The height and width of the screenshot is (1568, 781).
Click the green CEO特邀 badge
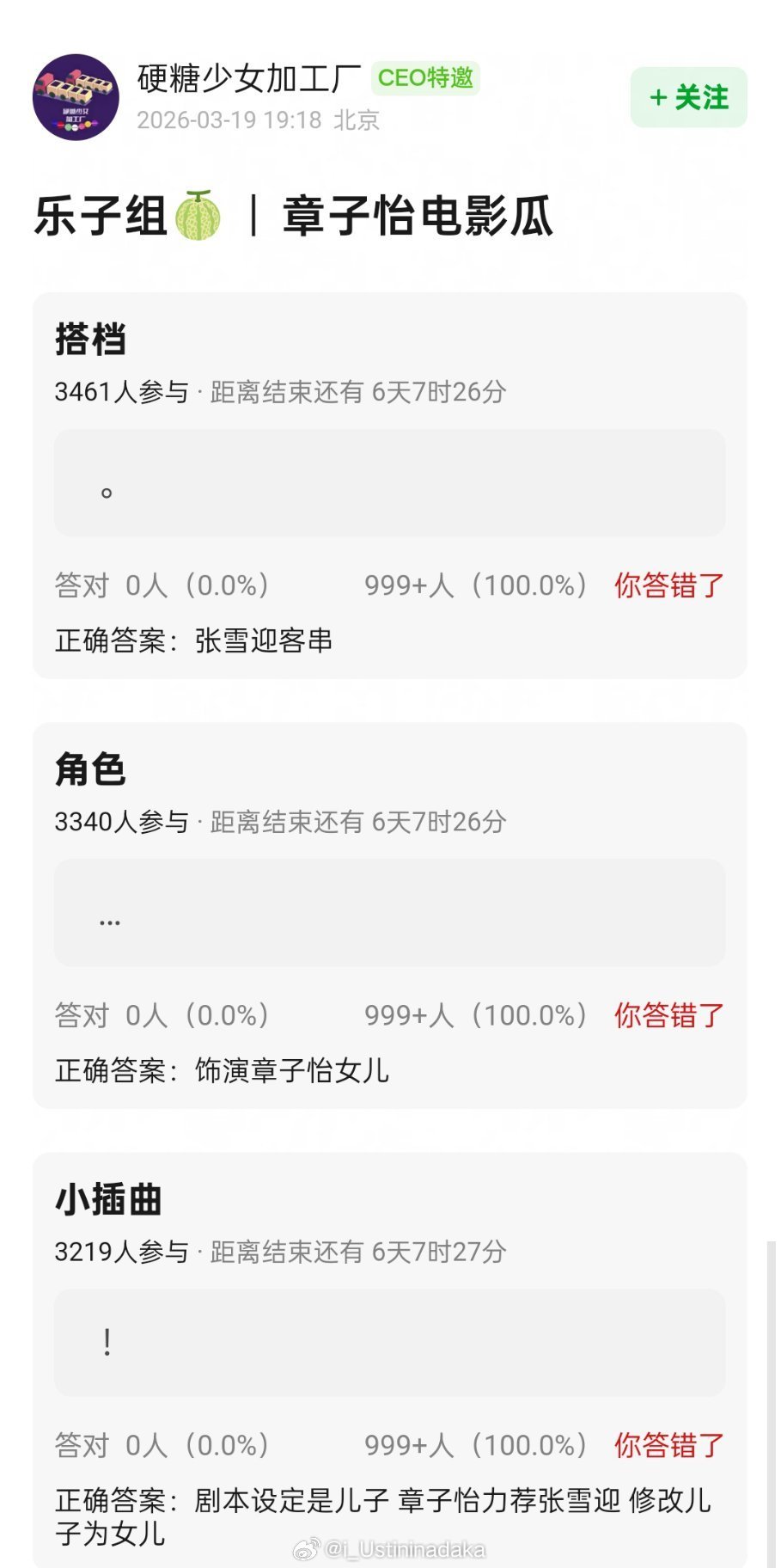(x=424, y=79)
